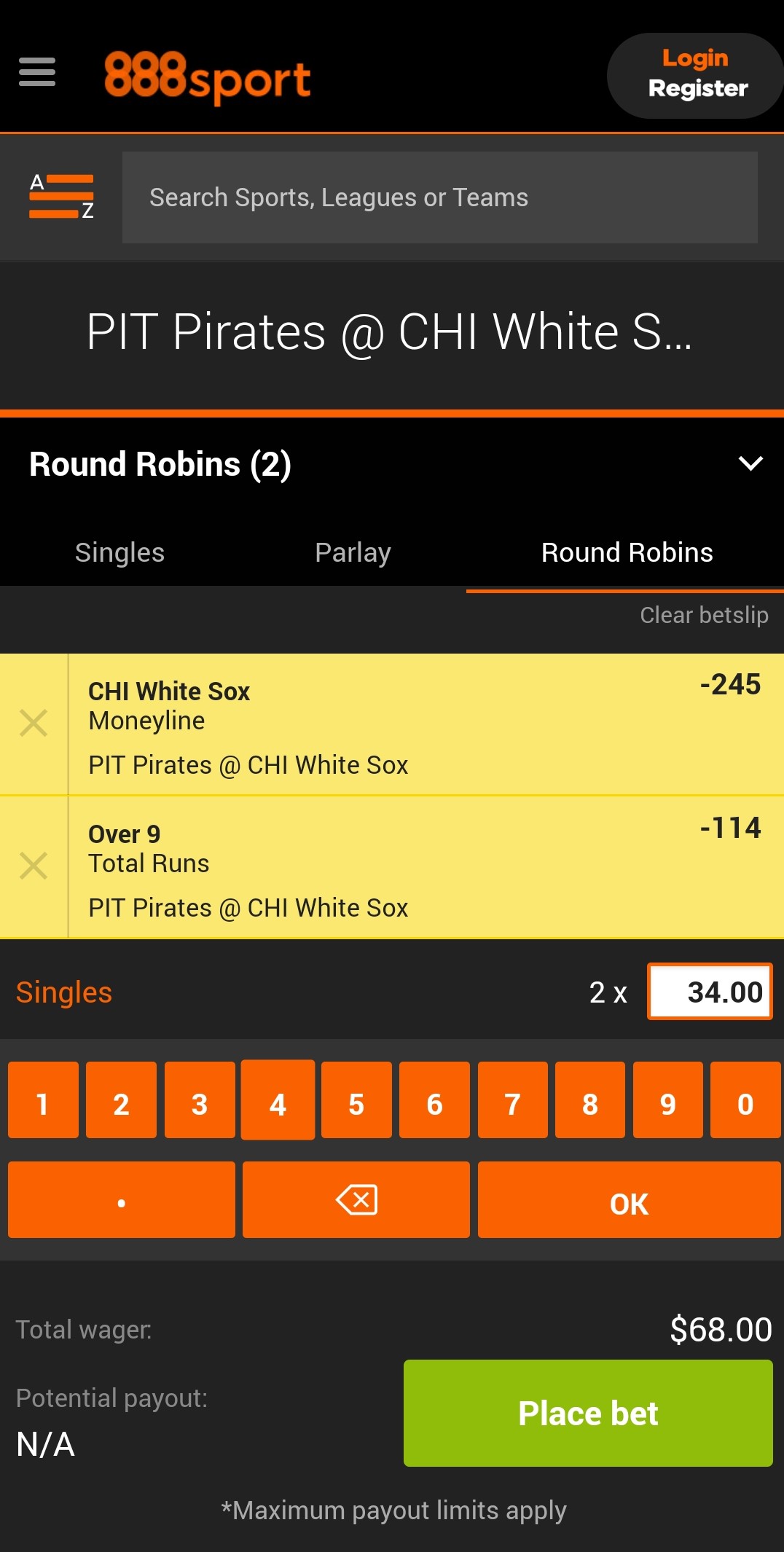Delete the last digit with backspace
The width and height of the screenshot is (784, 1552).
click(356, 1199)
